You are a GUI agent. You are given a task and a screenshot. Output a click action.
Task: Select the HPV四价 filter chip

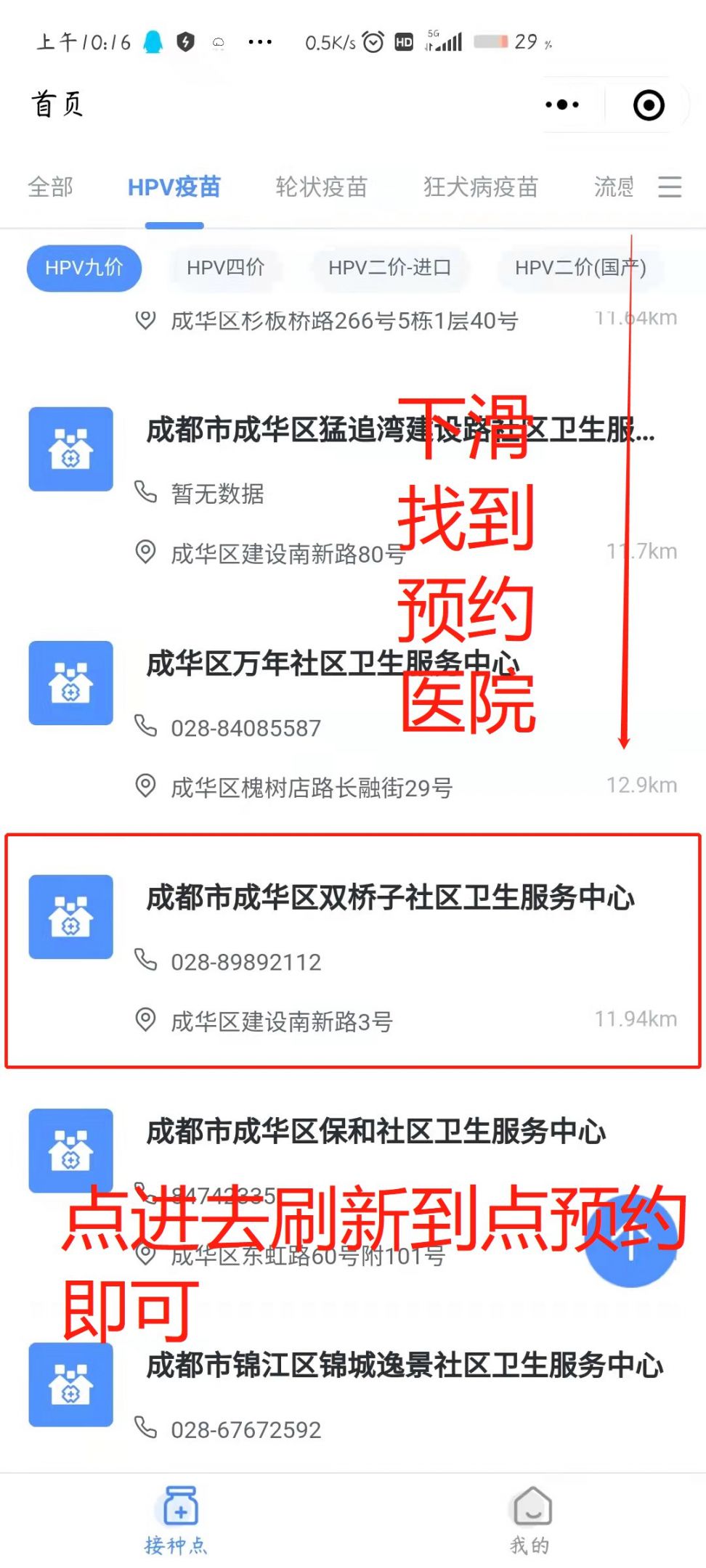point(226,268)
